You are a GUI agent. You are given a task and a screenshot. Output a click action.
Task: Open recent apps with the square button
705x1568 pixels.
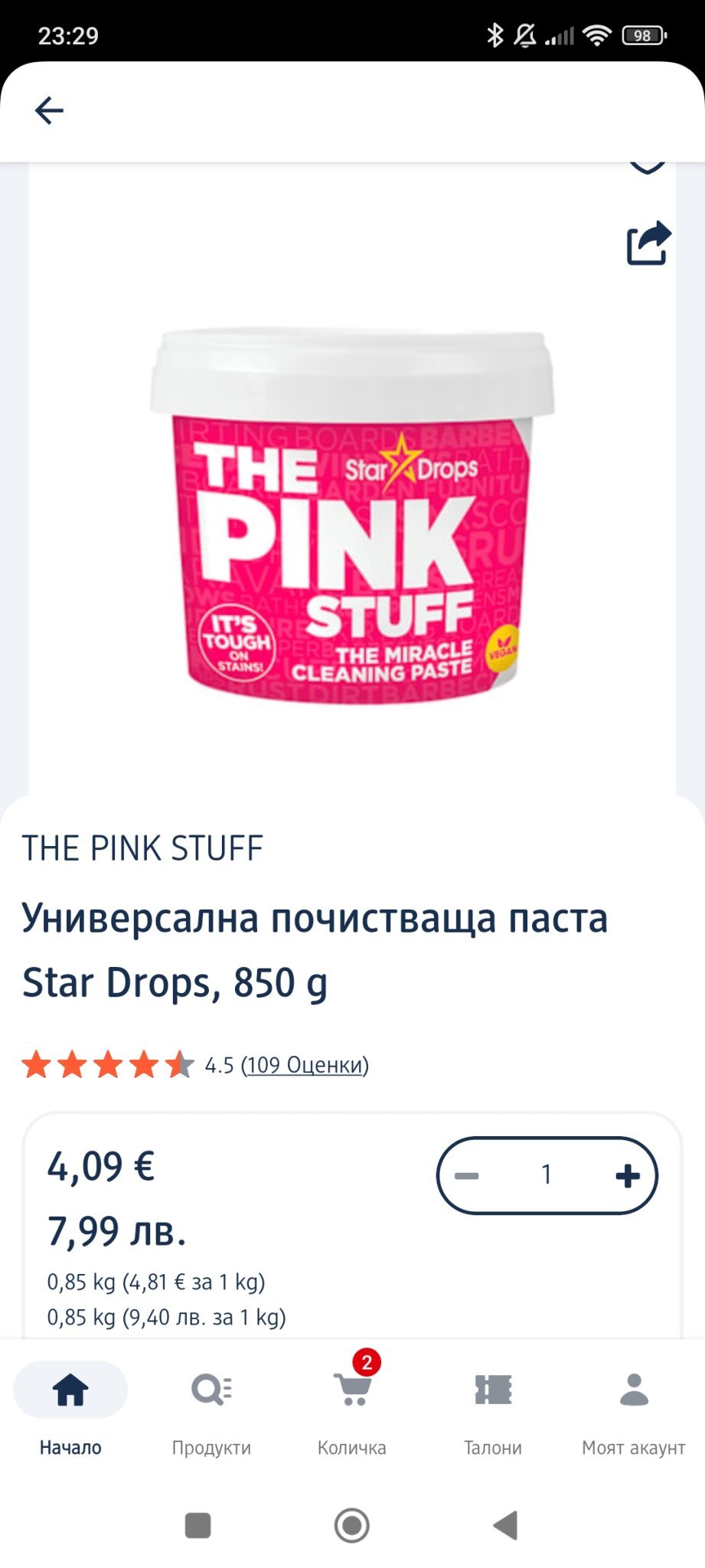(198, 1525)
